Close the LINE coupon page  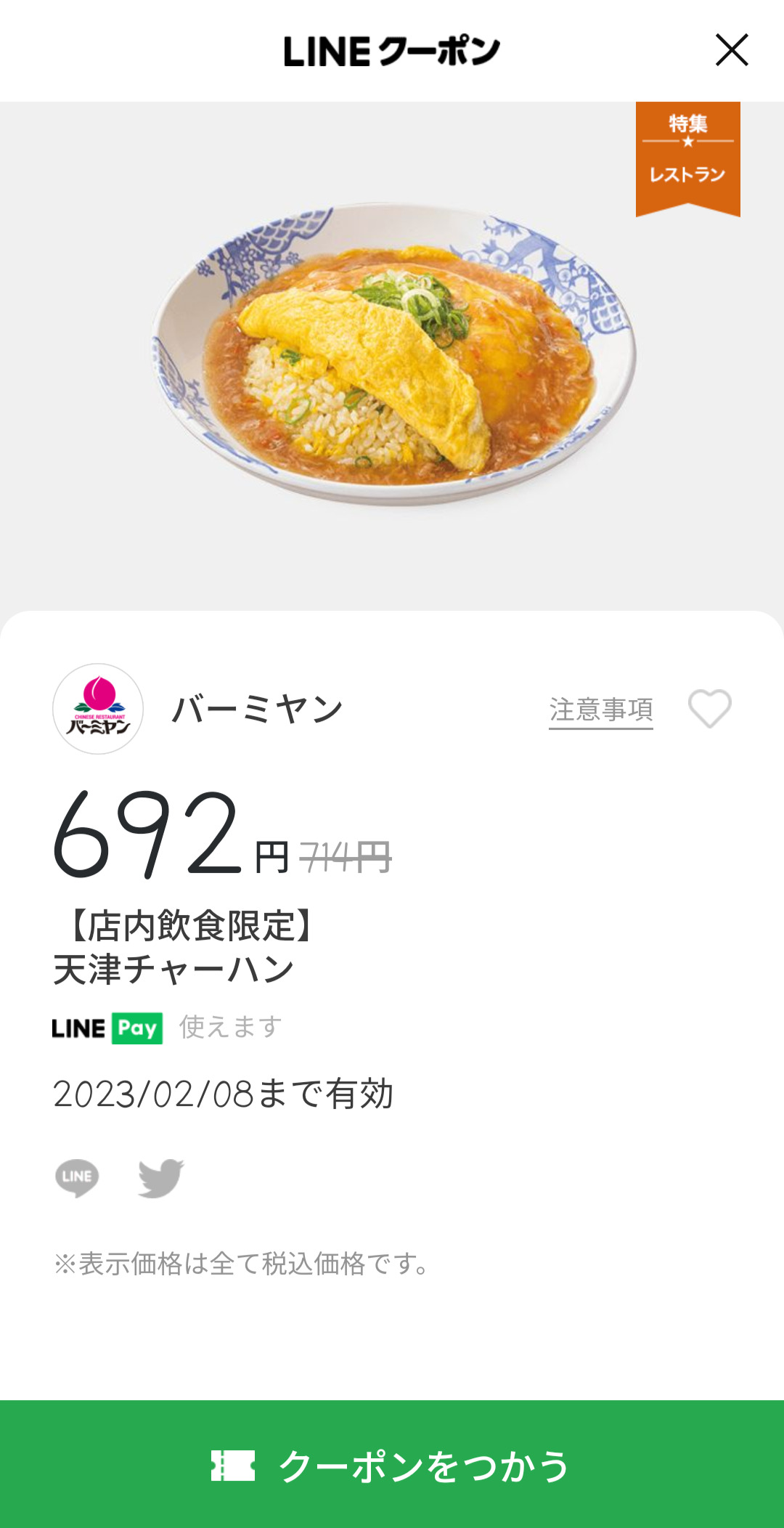tap(731, 50)
